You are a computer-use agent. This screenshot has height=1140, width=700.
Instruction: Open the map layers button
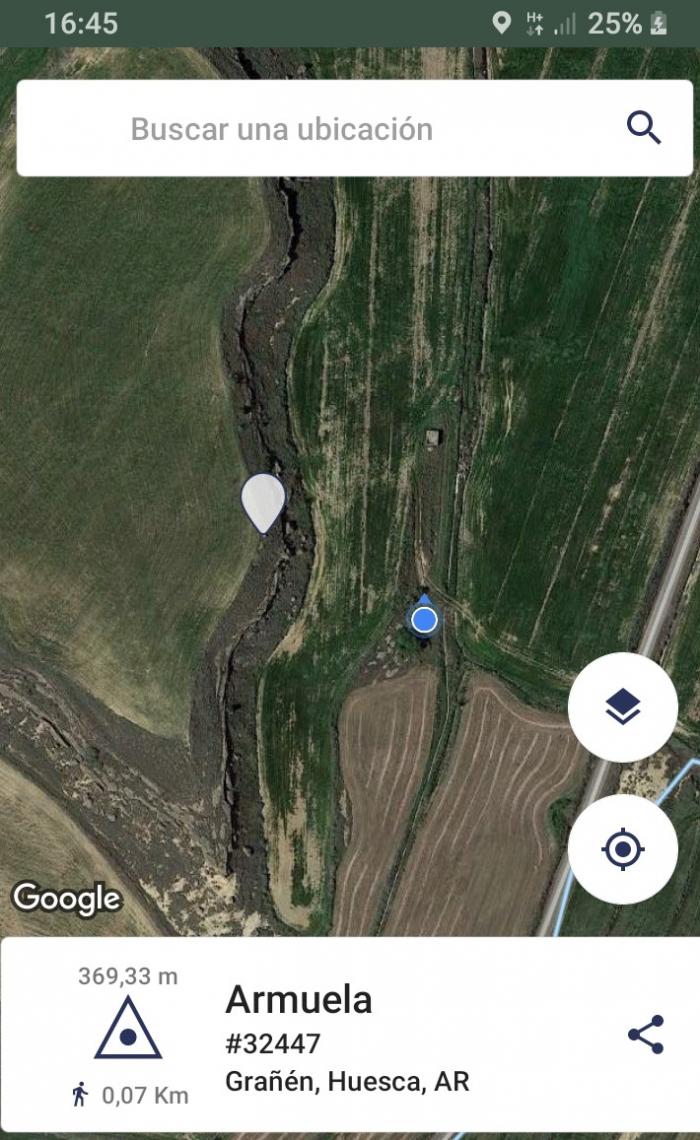pos(622,707)
